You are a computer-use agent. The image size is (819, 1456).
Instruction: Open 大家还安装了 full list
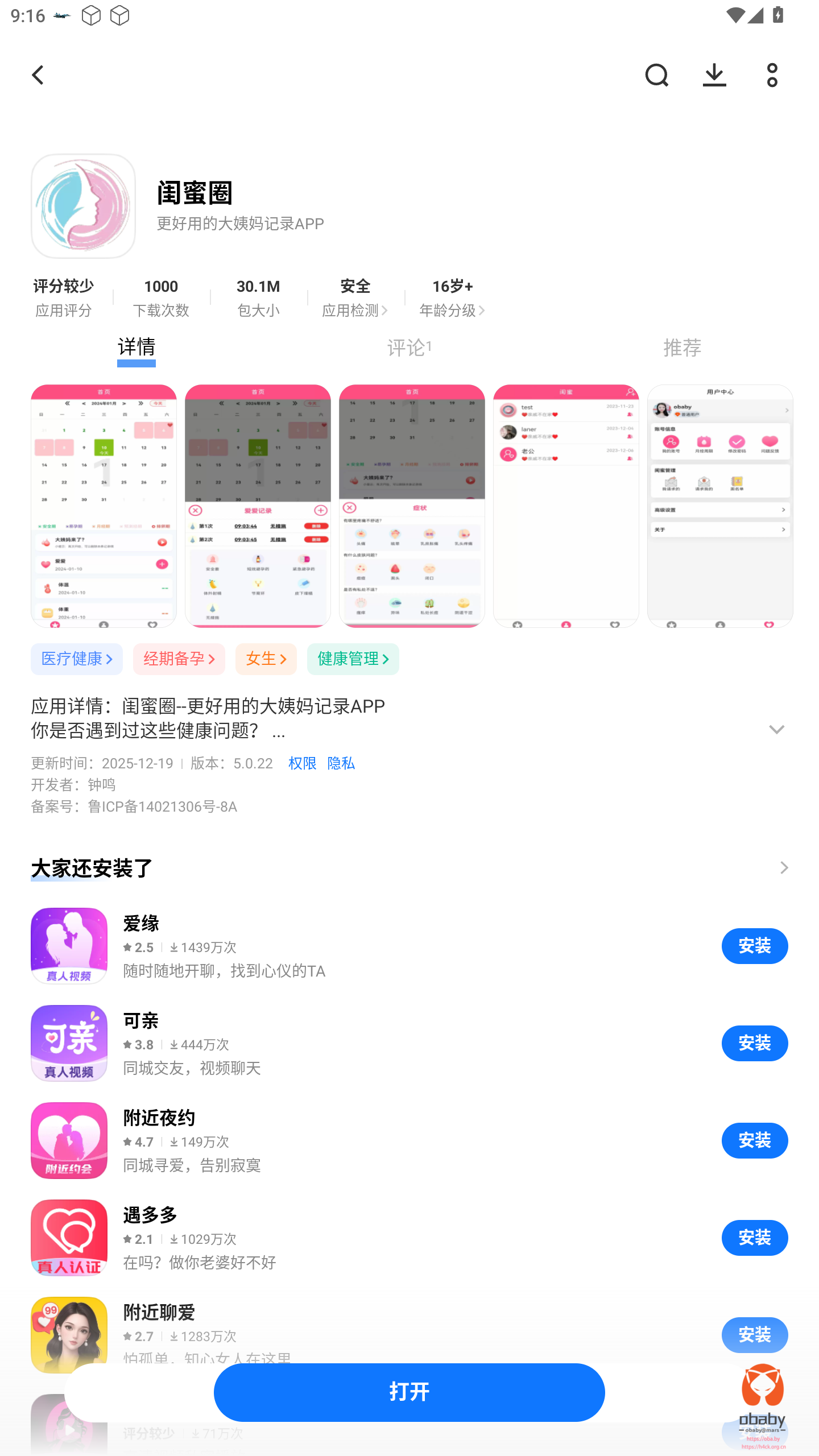tap(784, 868)
